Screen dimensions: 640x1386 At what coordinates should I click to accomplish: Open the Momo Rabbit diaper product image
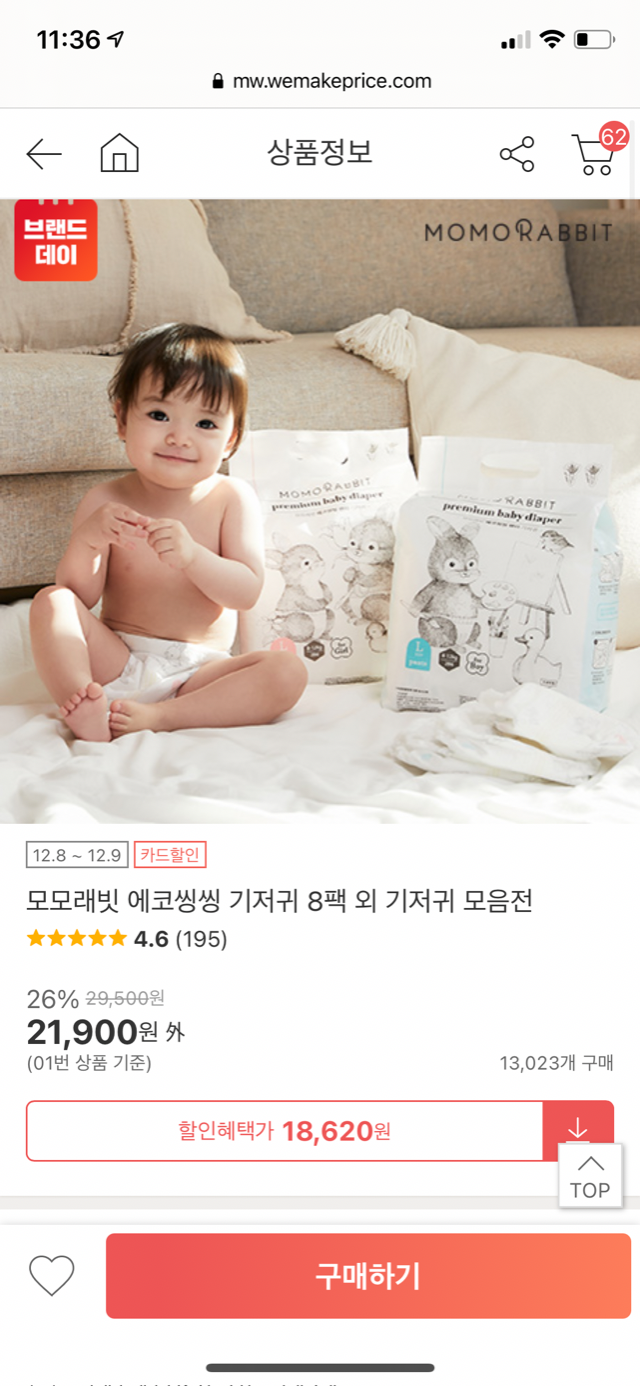coord(320,510)
